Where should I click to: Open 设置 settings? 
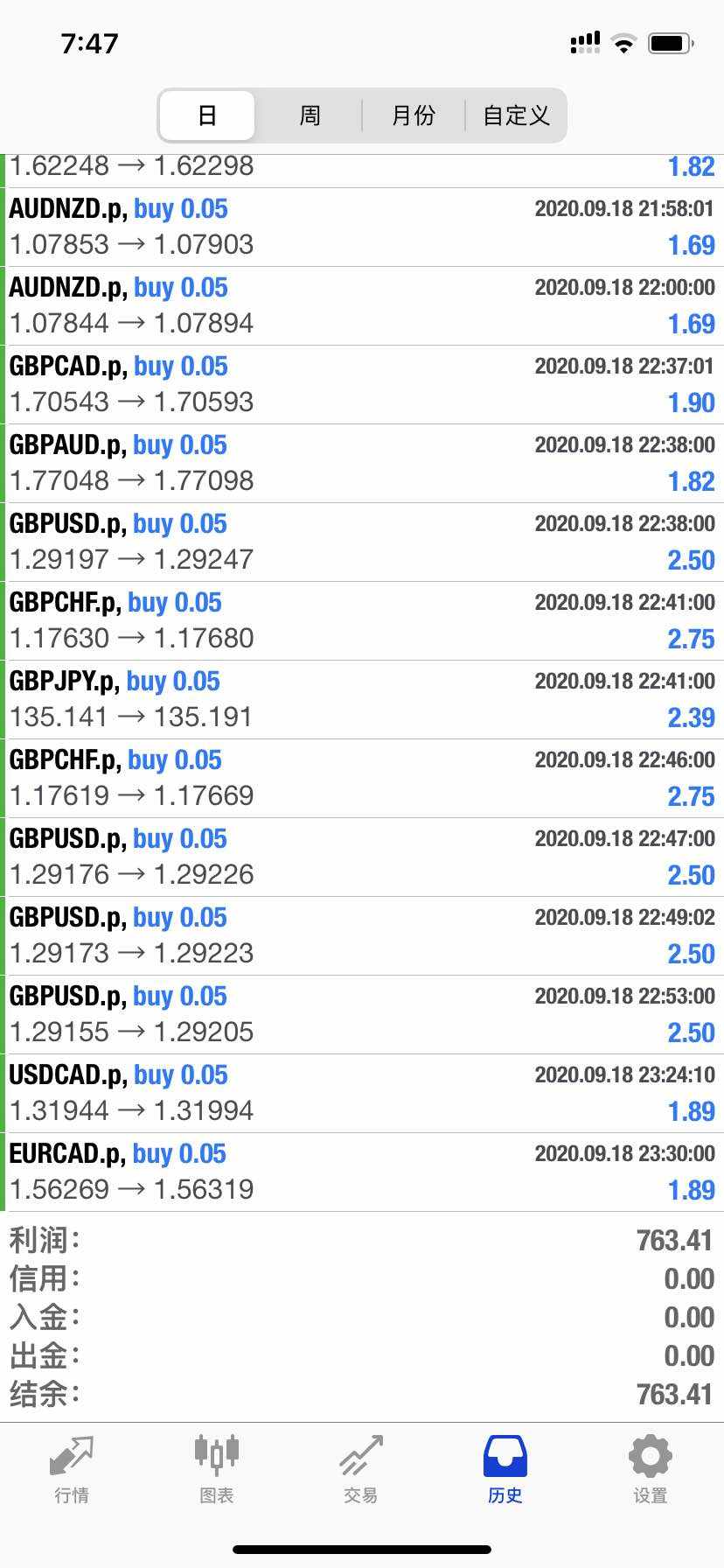pos(650,1468)
